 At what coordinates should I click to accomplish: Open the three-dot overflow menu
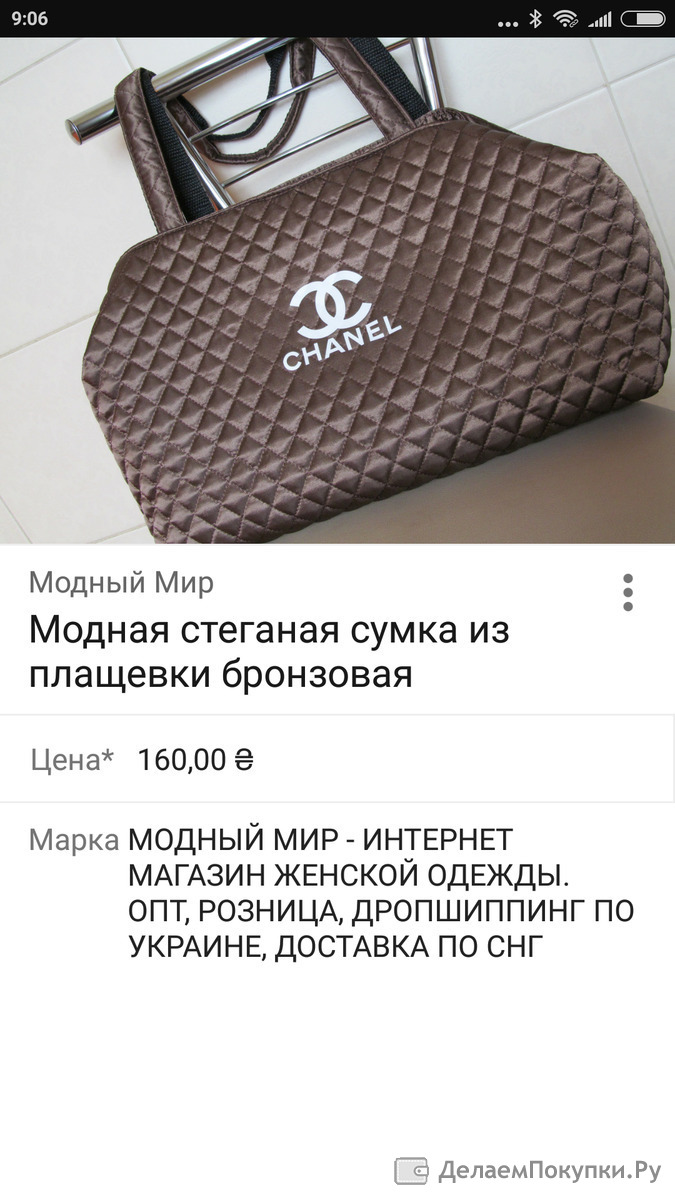[628, 592]
